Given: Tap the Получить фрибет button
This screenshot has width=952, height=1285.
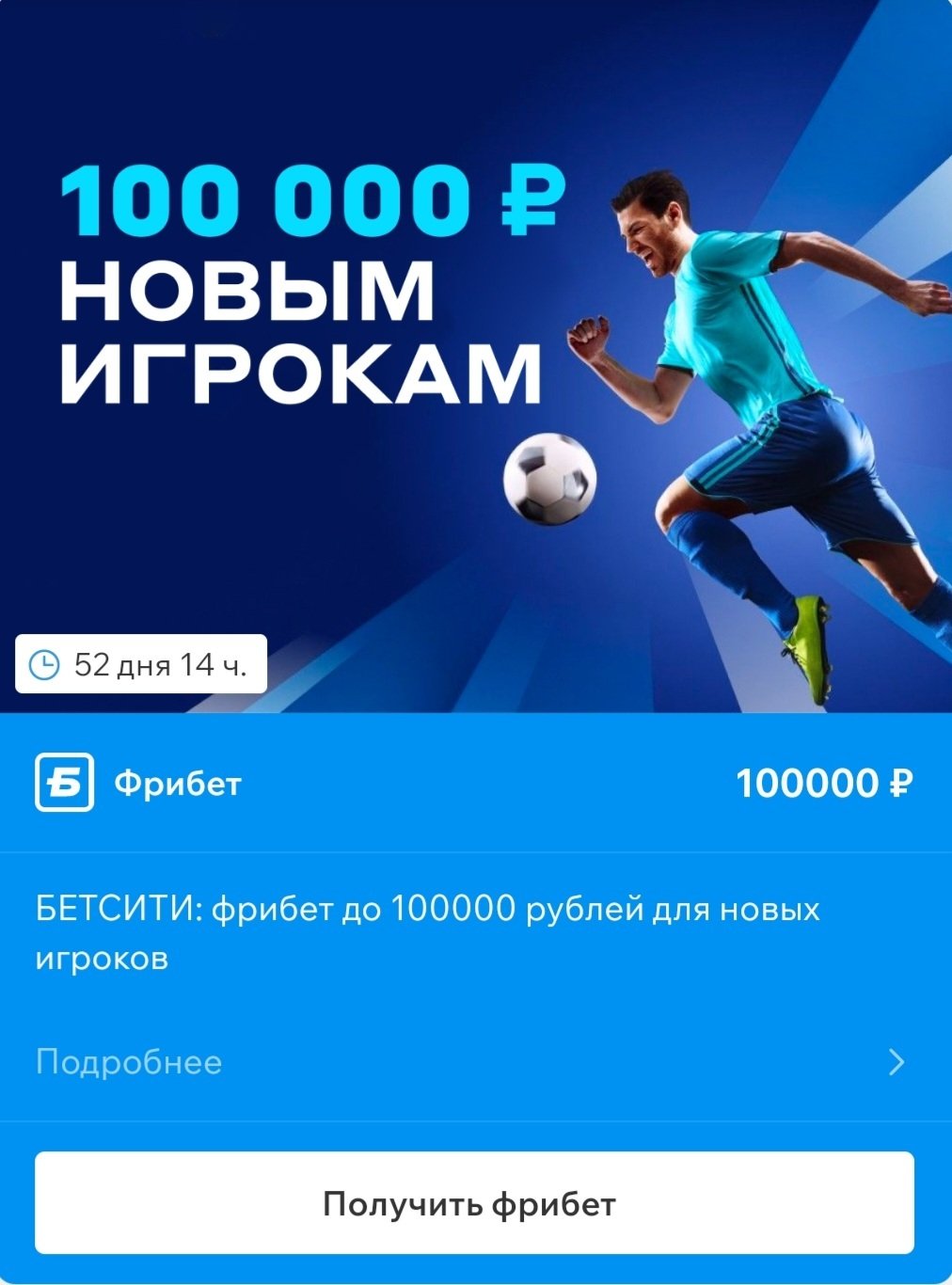Looking at the screenshot, I should (x=474, y=1203).
